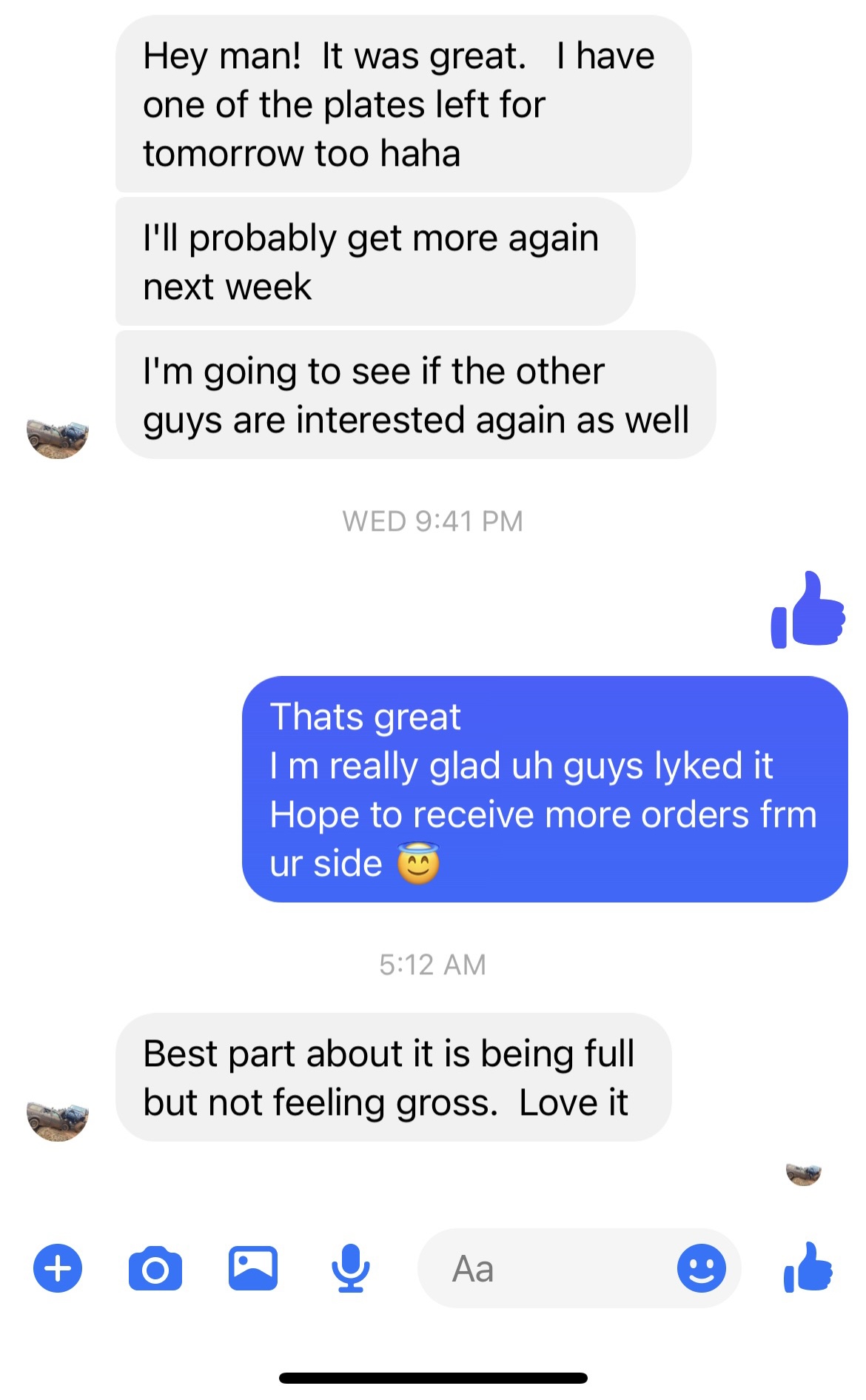The image size is (866, 1400).
Task: Send a thumbs up like
Action: pos(808,1268)
